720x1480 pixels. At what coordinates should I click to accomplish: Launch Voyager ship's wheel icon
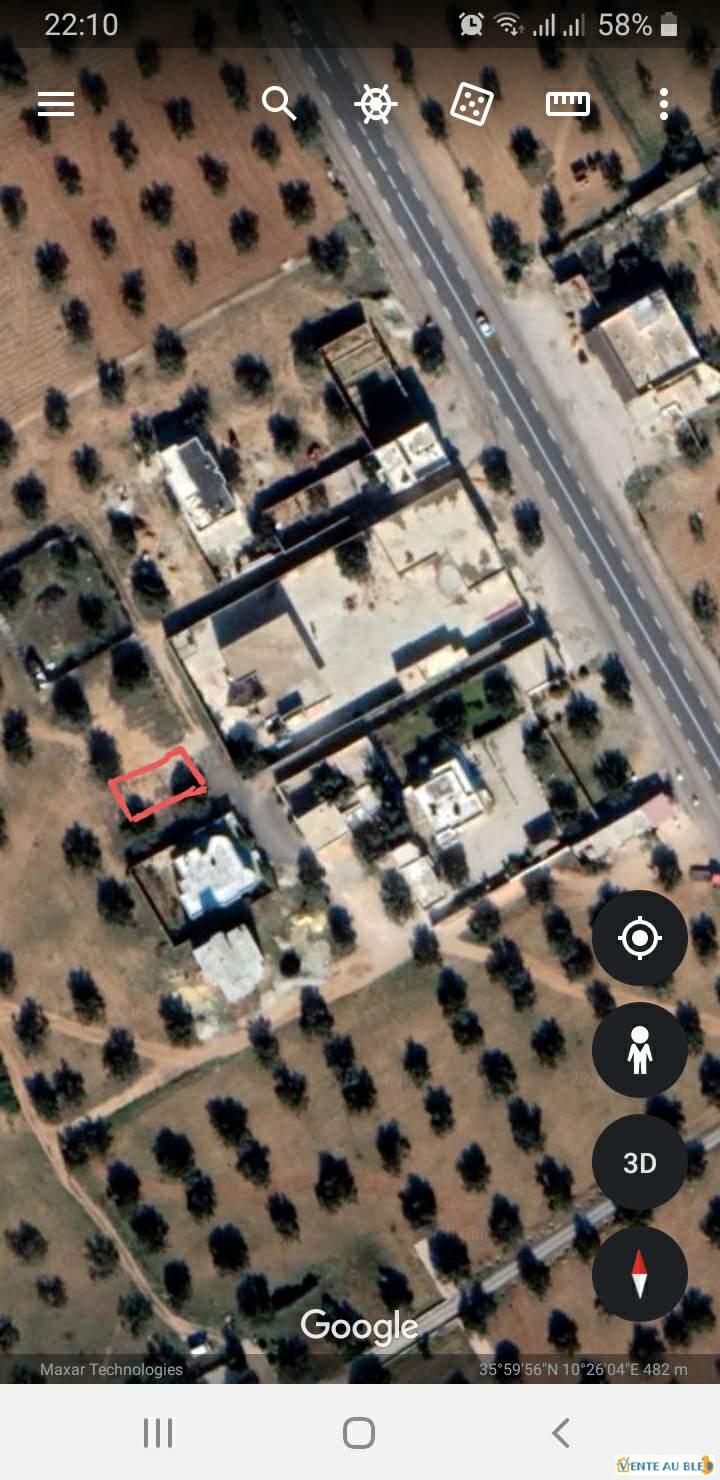[x=376, y=104]
